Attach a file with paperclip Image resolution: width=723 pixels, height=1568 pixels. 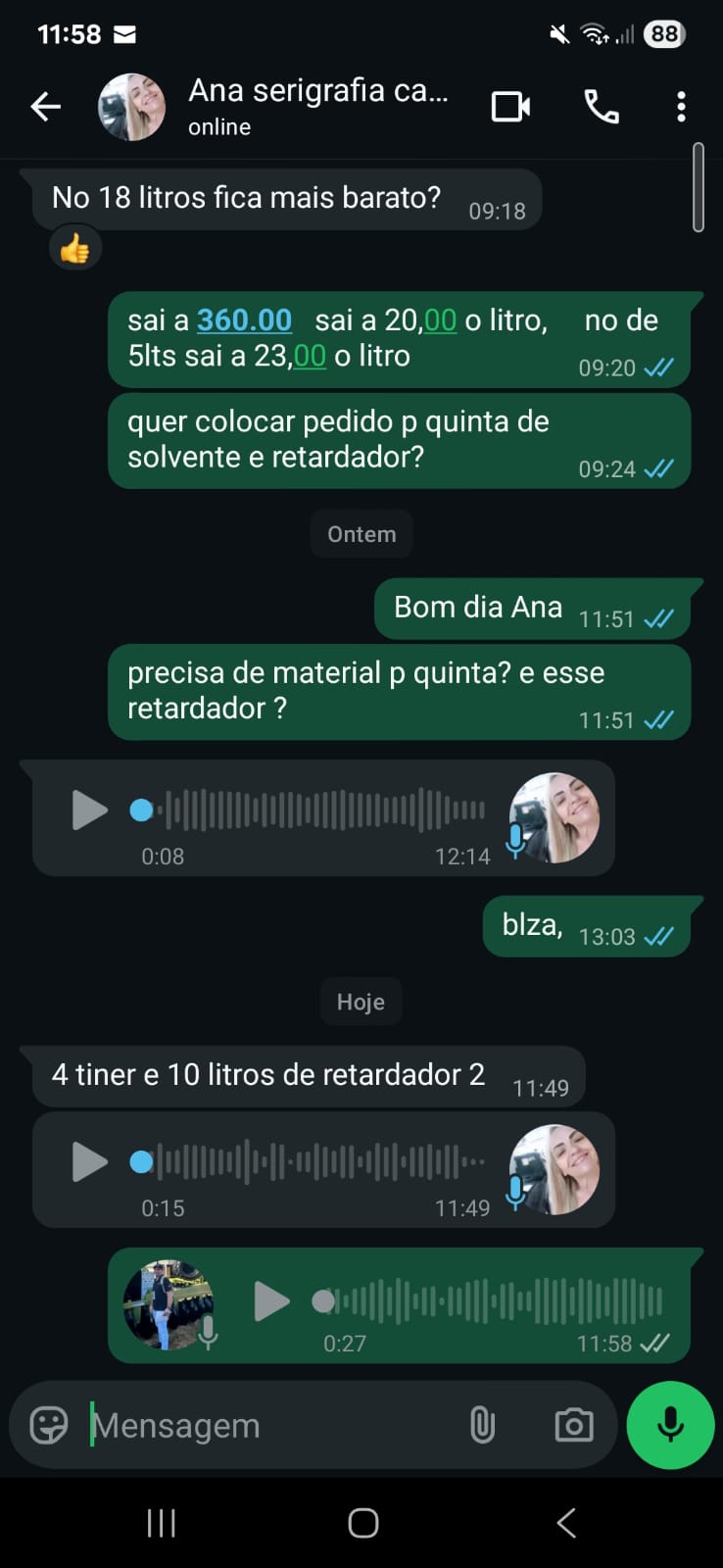pos(482,1425)
